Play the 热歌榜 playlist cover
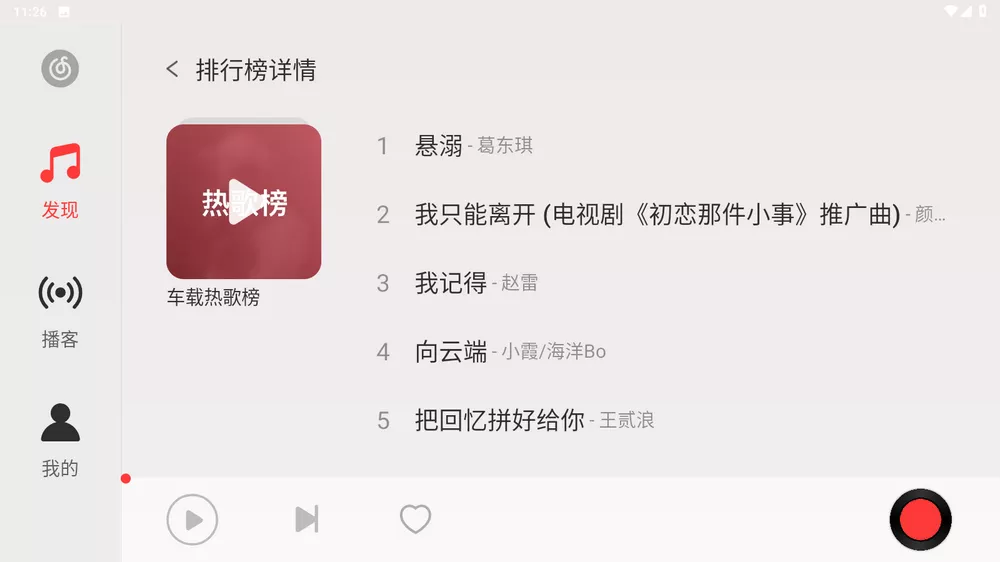The image size is (1000, 562). click(x=244, y=201)
